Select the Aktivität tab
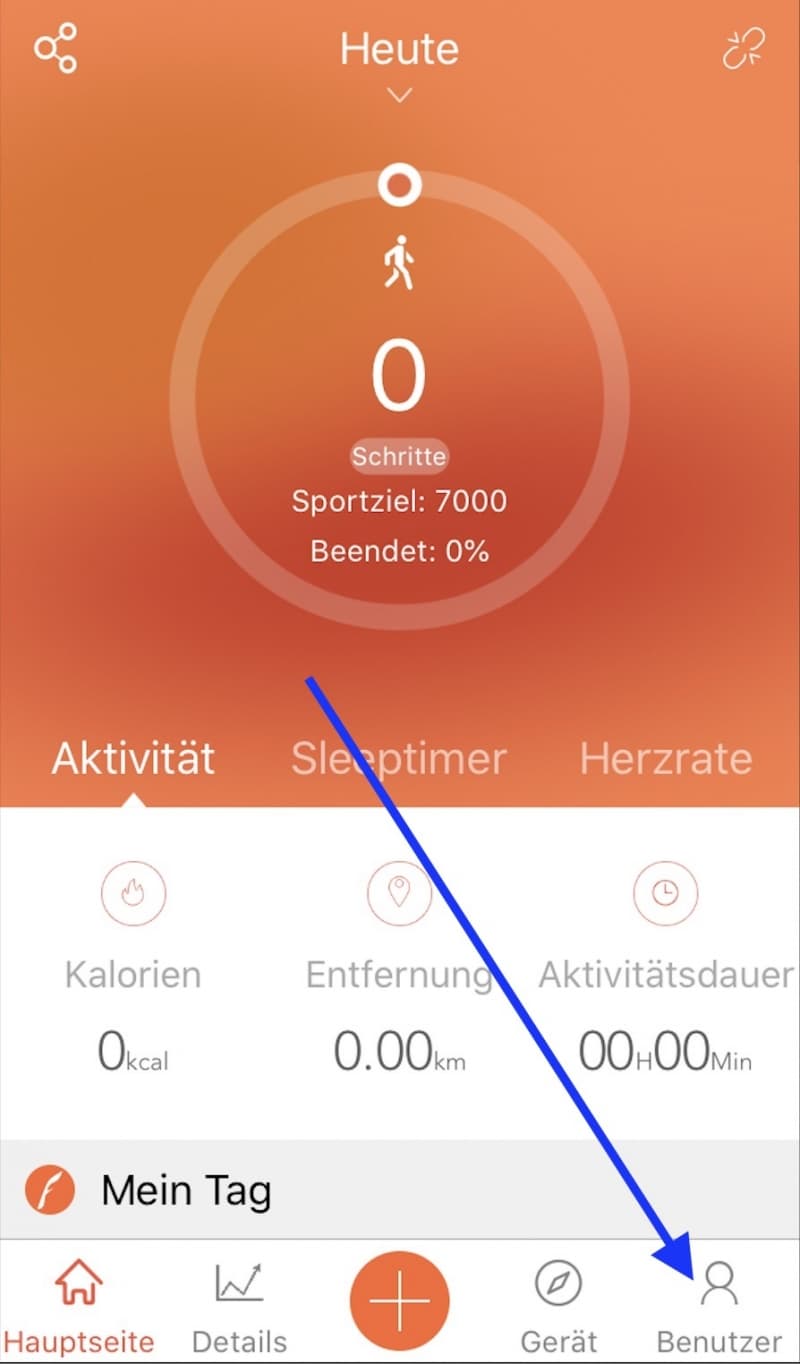Viewport: 800px width, 1364px height. (x=133, y=759)
